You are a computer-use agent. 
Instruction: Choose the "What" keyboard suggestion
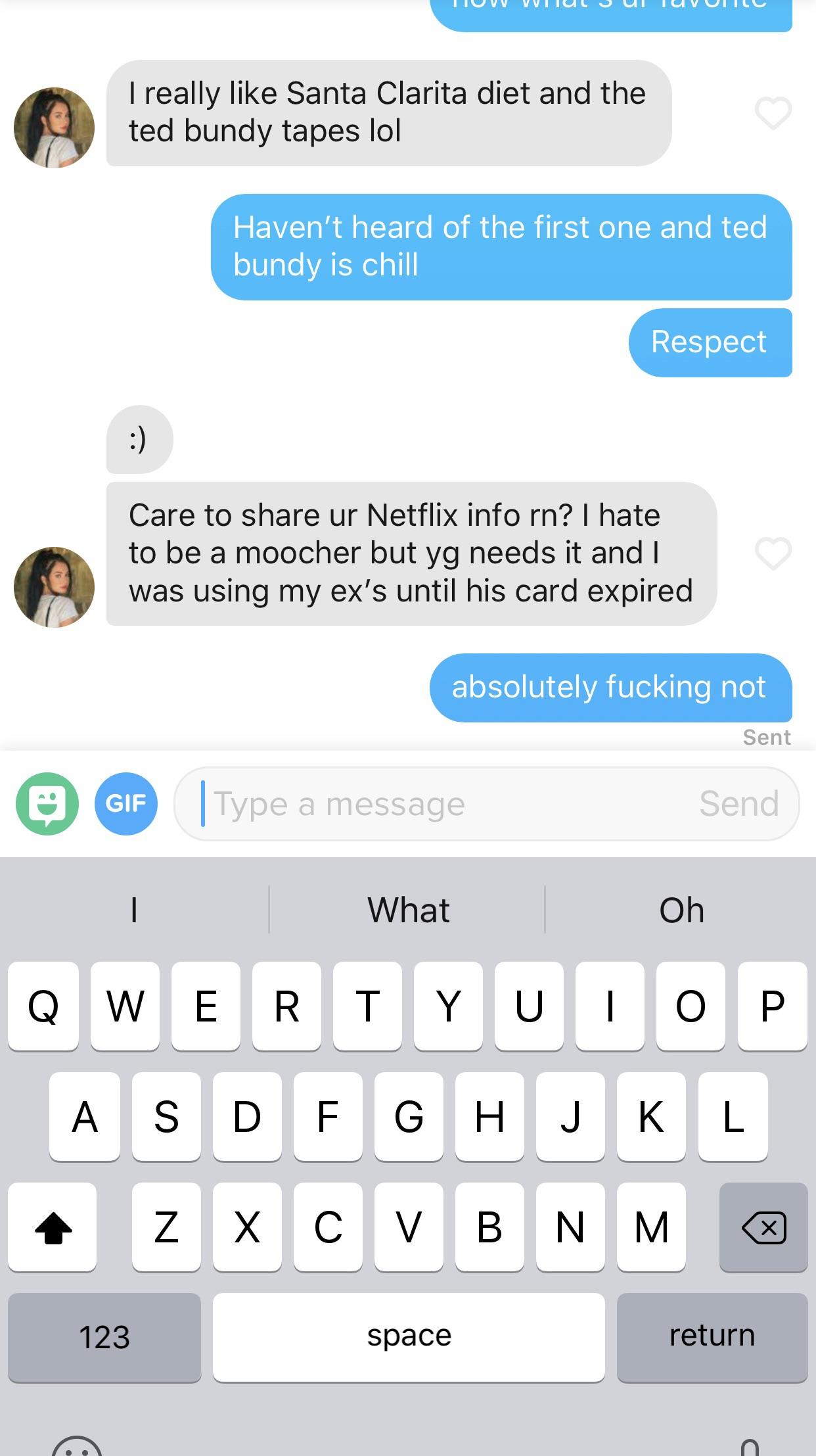coord(408,910)
